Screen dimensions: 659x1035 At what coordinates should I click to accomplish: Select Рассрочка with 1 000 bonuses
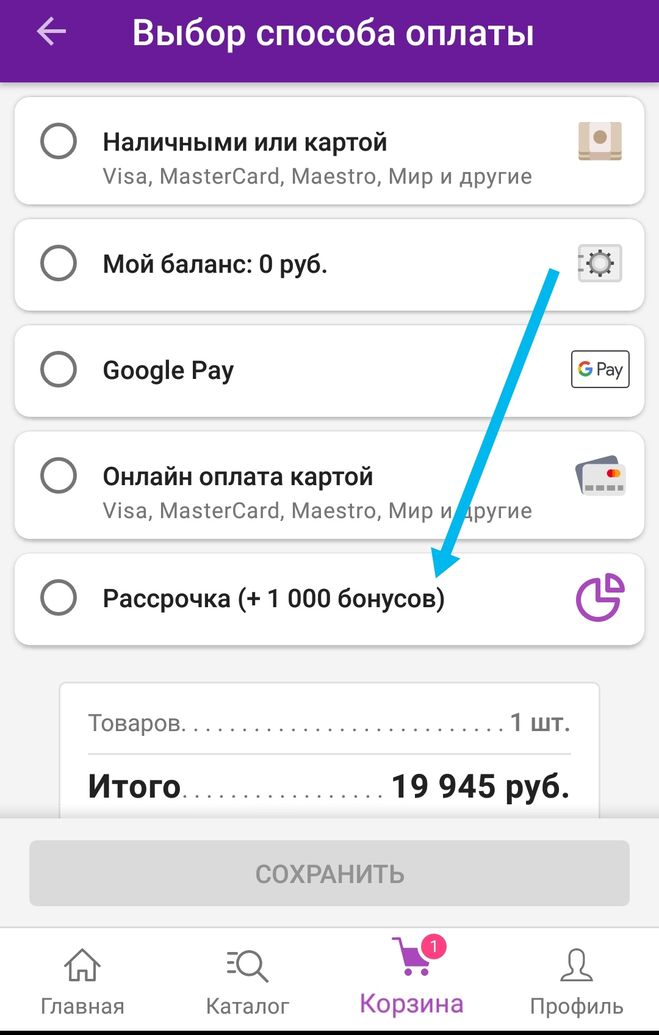pyautogui.click(x=58, y=598)
